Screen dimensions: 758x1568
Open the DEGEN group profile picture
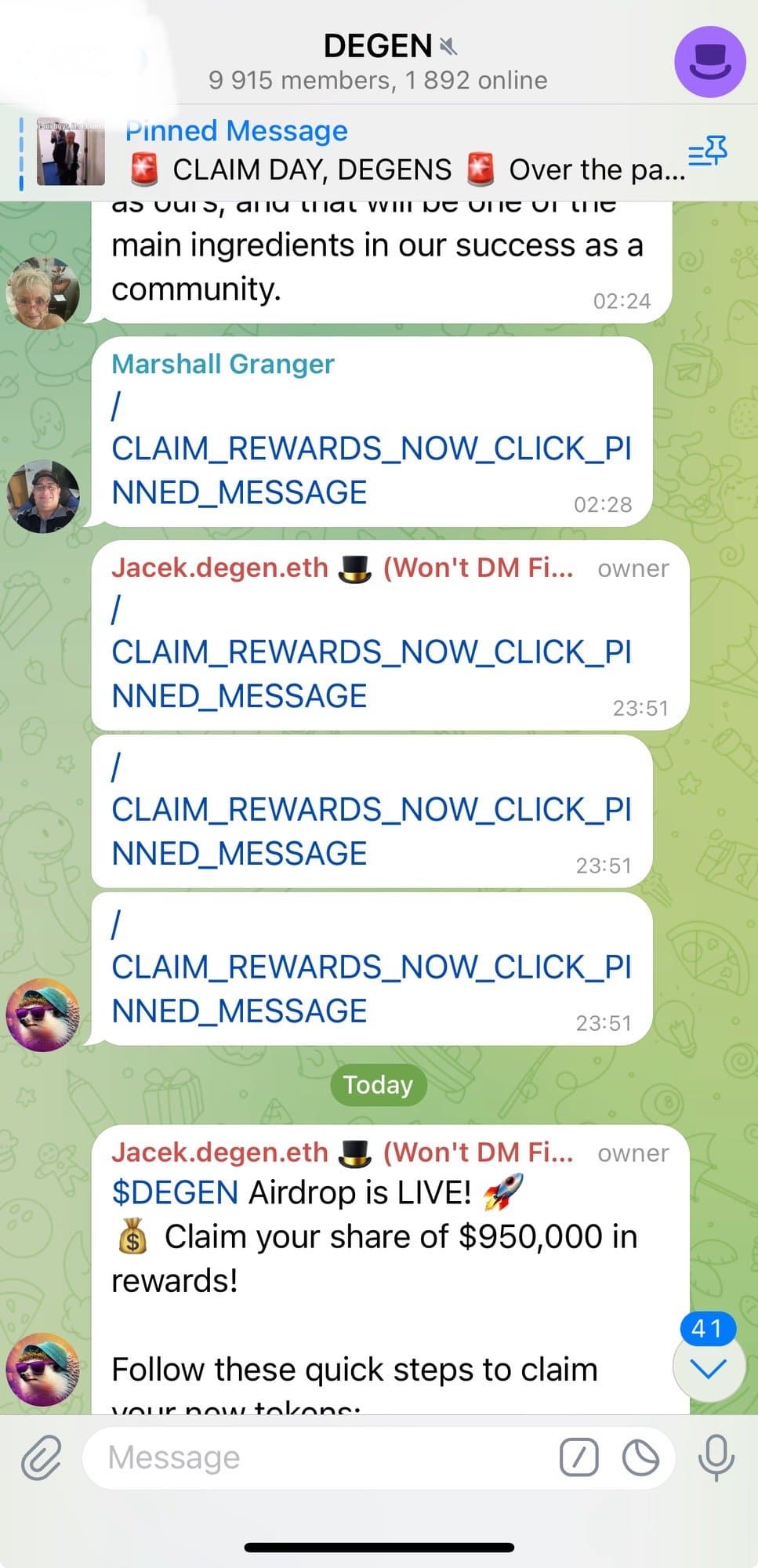709,62
